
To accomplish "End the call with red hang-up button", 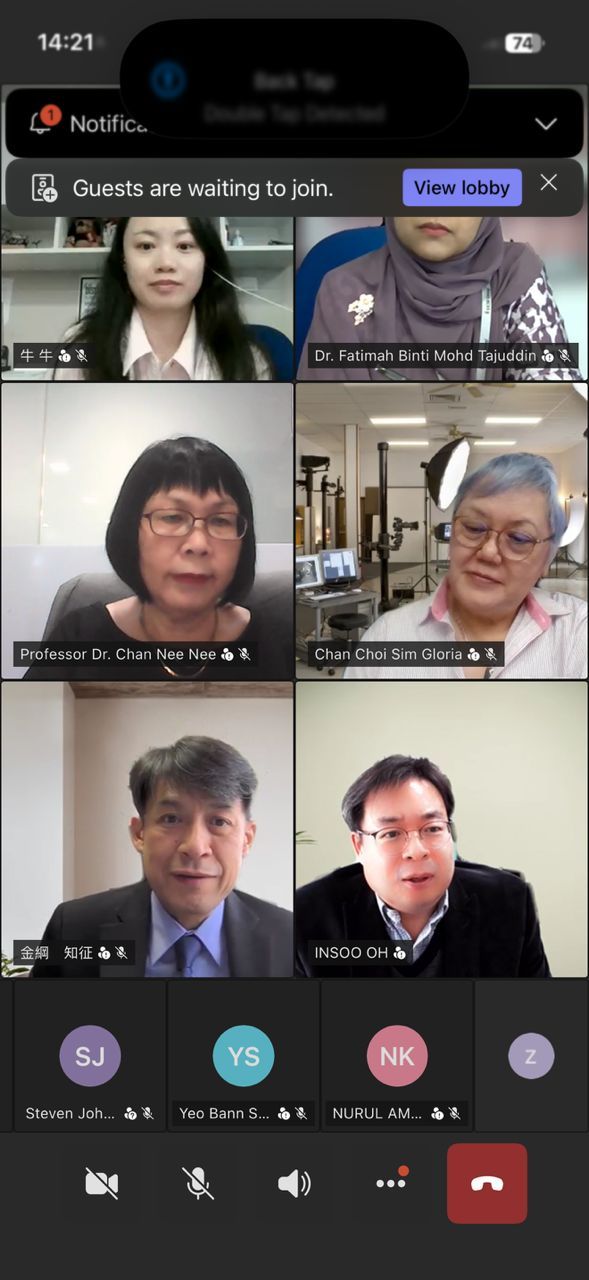I will pyautogui.click(x=487, y=1184).
